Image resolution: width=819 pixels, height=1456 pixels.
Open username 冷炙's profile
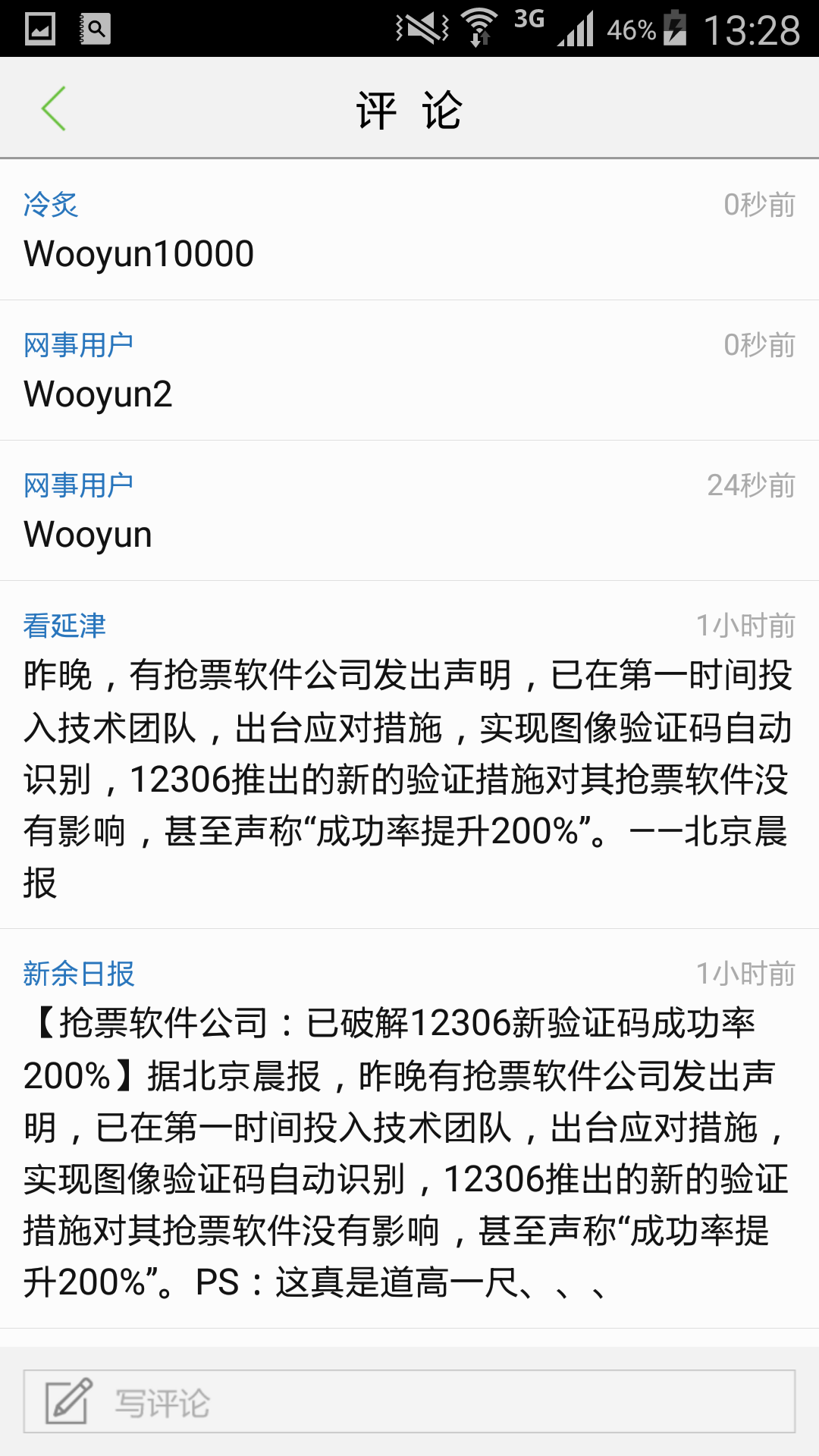51,205
